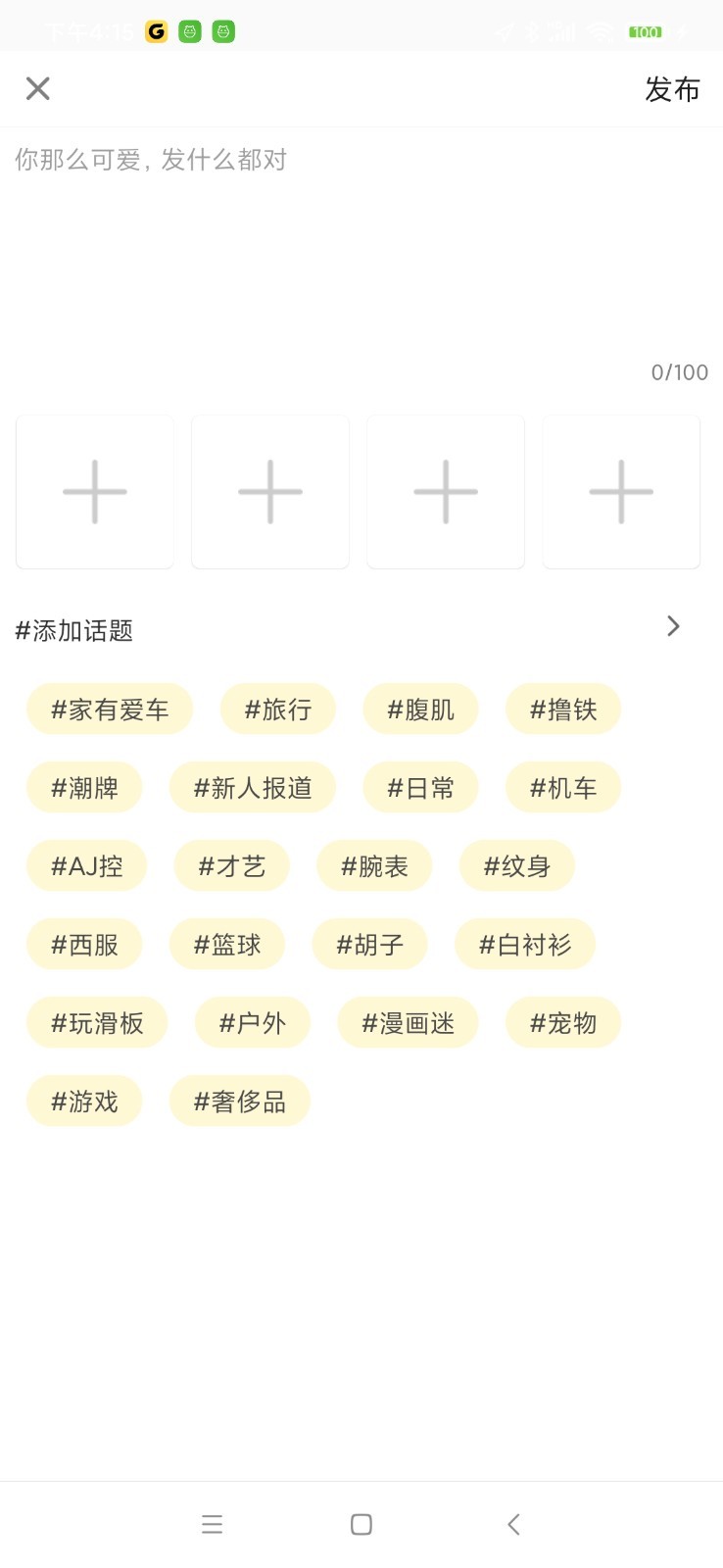Open the #添加话题 topic picker
Image resolution: width=723 pixels, height=1568 pixels.
[72, 630]
